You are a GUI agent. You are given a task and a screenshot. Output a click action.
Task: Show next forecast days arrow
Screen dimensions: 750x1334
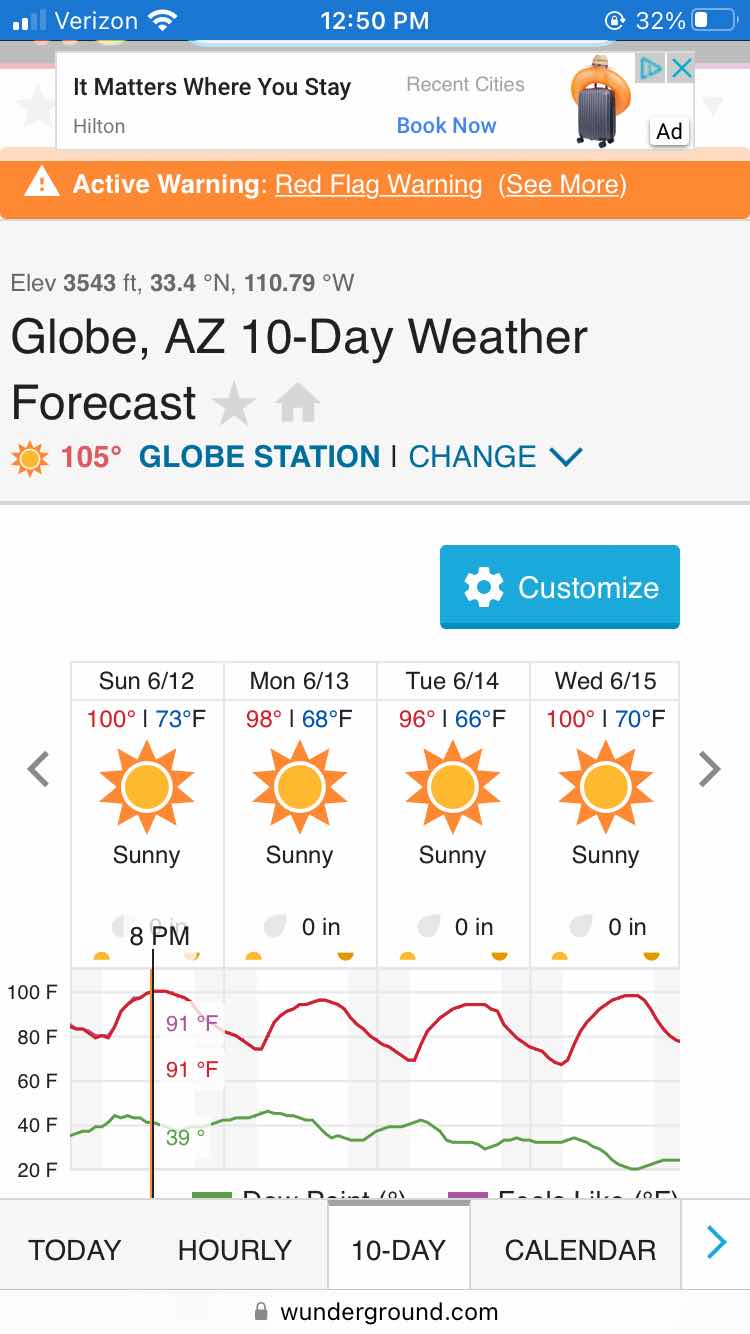point(710,769)
